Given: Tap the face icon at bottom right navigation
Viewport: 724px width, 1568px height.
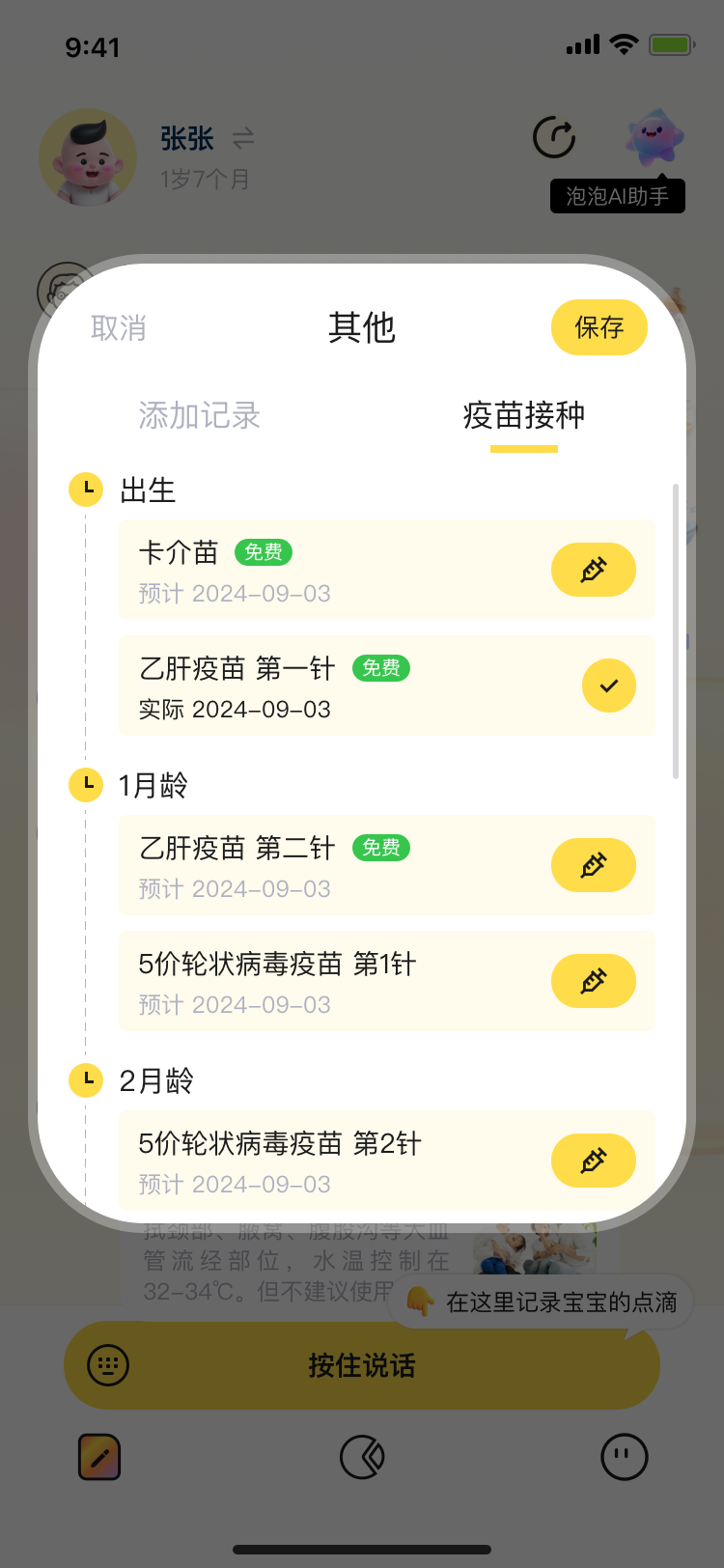Looking at the screenshot, I should (625, 1456).
